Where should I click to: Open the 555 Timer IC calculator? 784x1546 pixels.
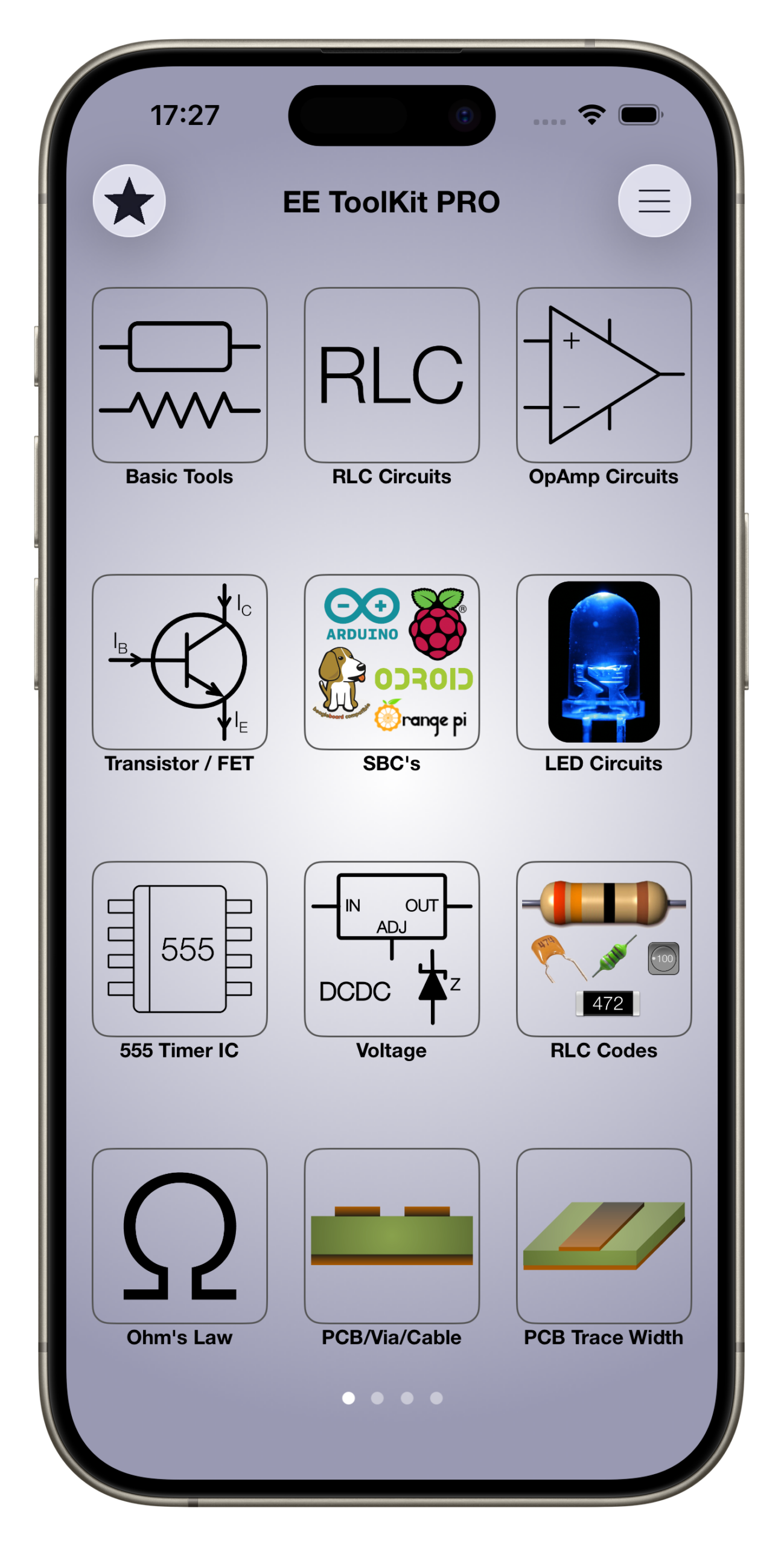[x=180, y=949]
